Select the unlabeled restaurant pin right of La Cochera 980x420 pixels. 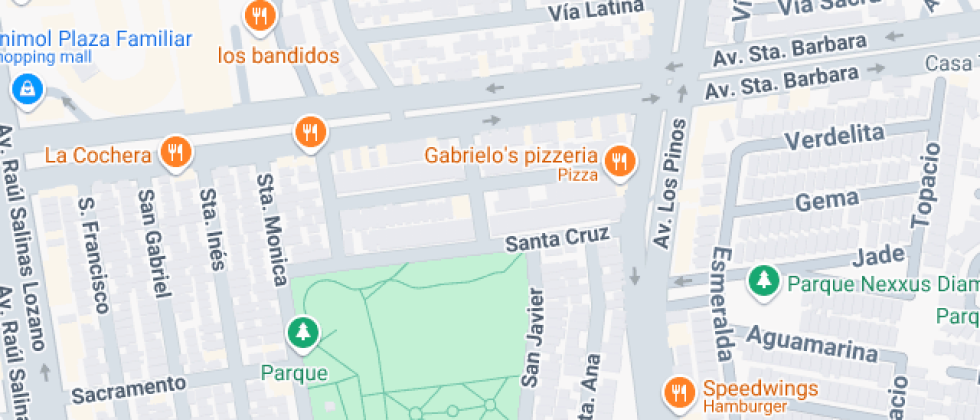[x=311, y=132]
